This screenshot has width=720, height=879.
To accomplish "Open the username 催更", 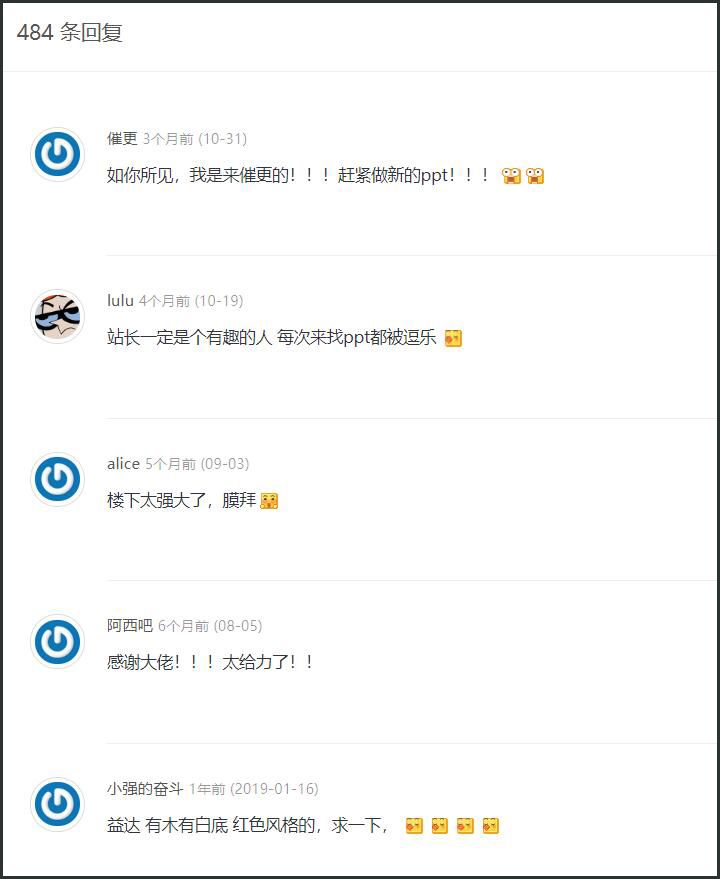I will pos(122,139).
